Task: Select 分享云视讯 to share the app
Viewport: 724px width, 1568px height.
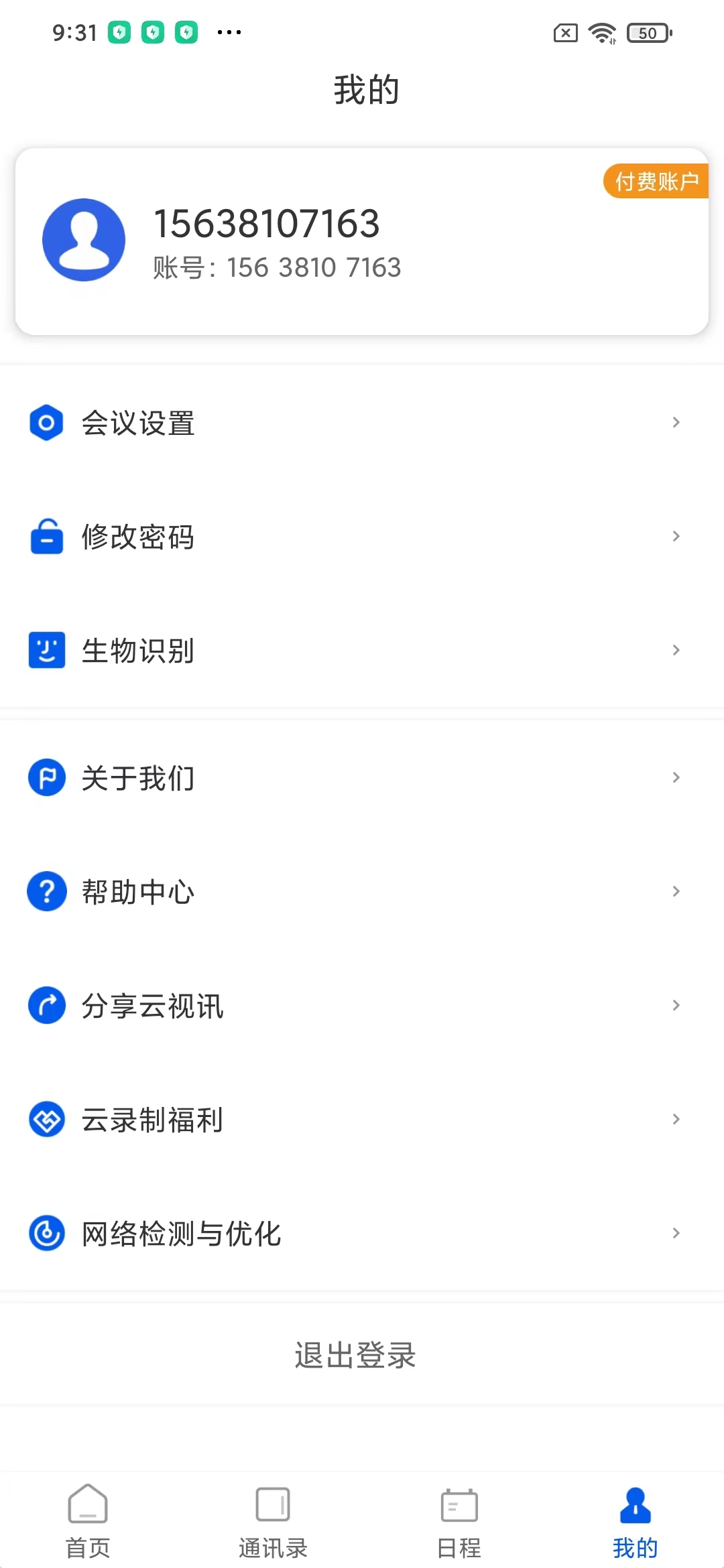Action: coord(362,1006)
